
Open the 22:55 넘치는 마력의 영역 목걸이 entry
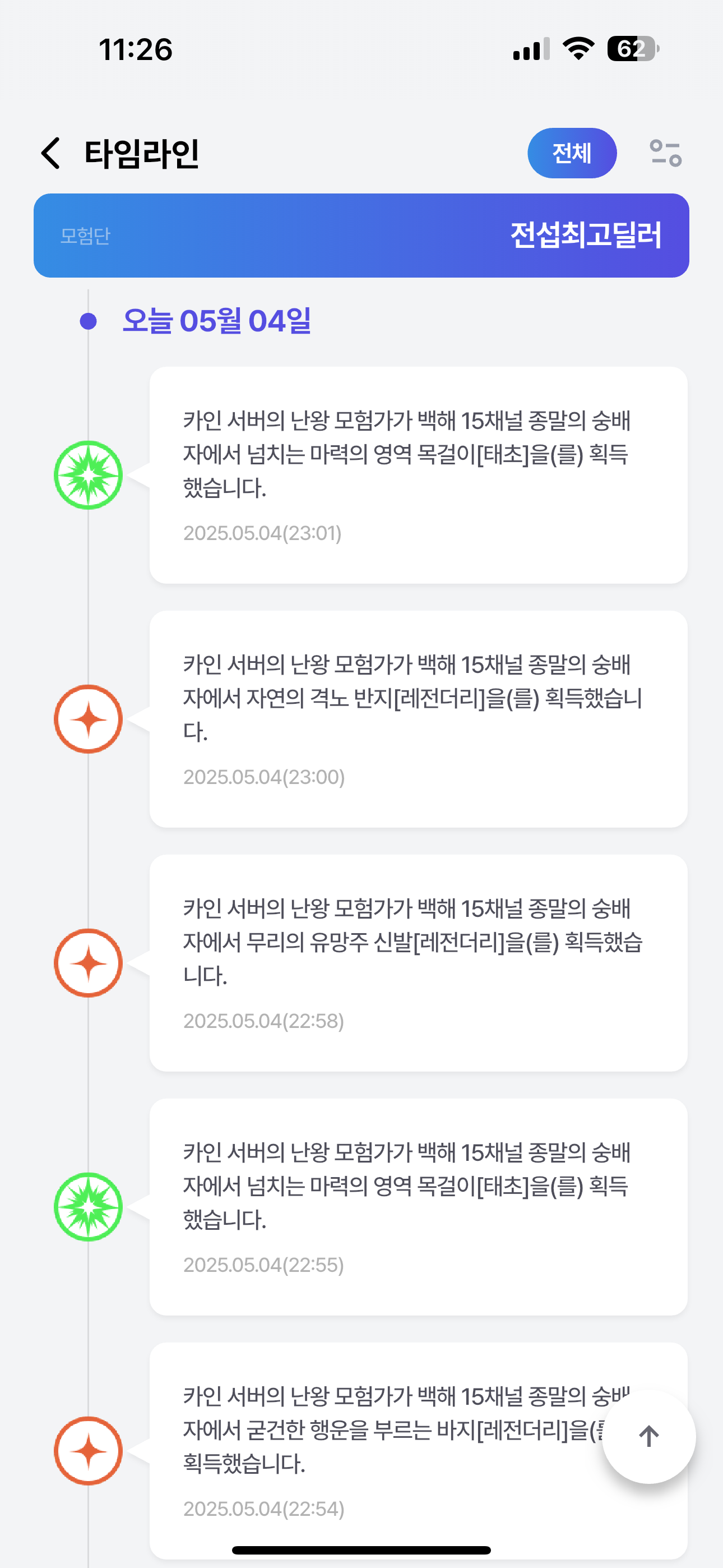418,1206
